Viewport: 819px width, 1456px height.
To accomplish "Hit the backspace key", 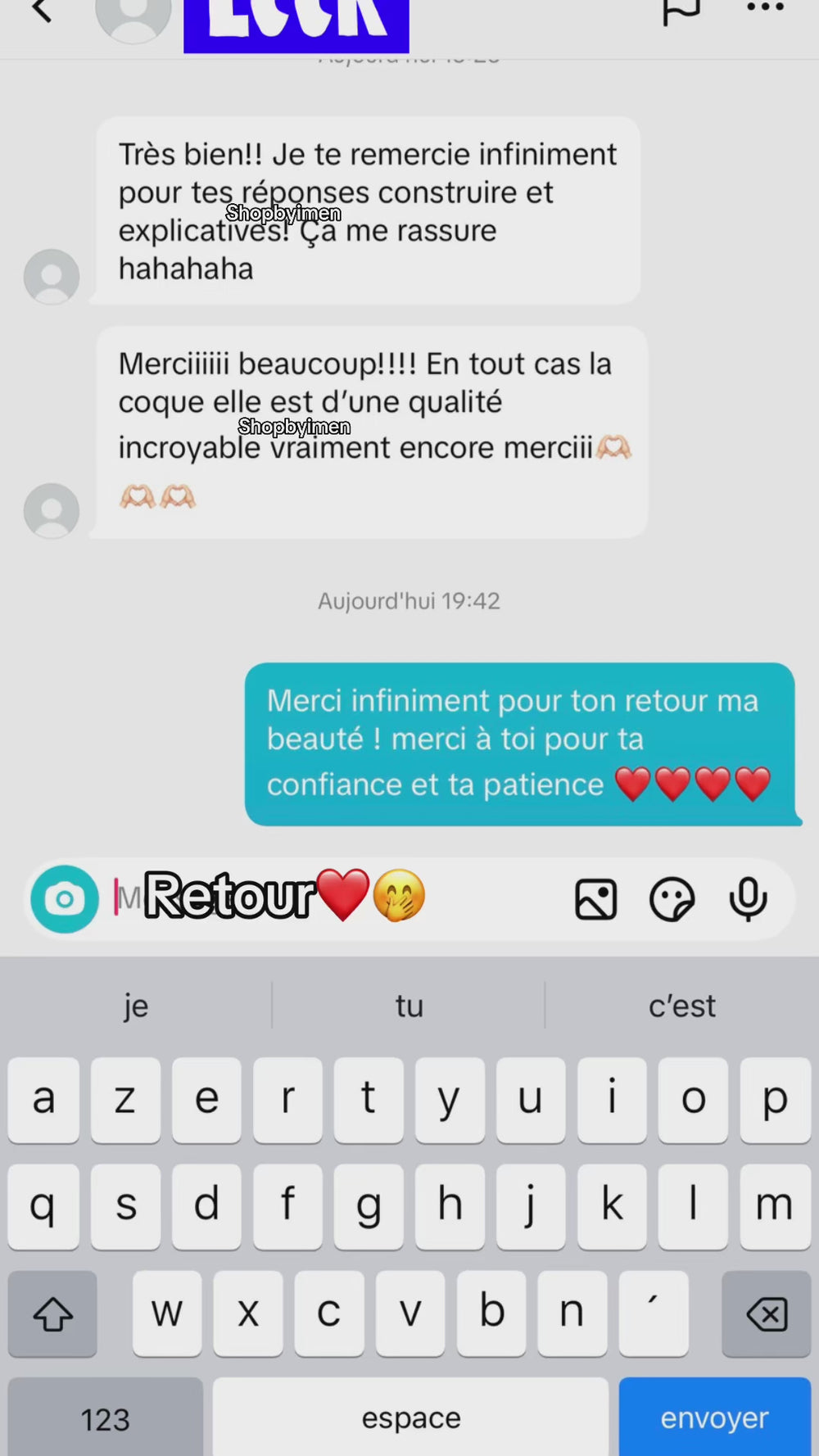I will coord(767,1314).
